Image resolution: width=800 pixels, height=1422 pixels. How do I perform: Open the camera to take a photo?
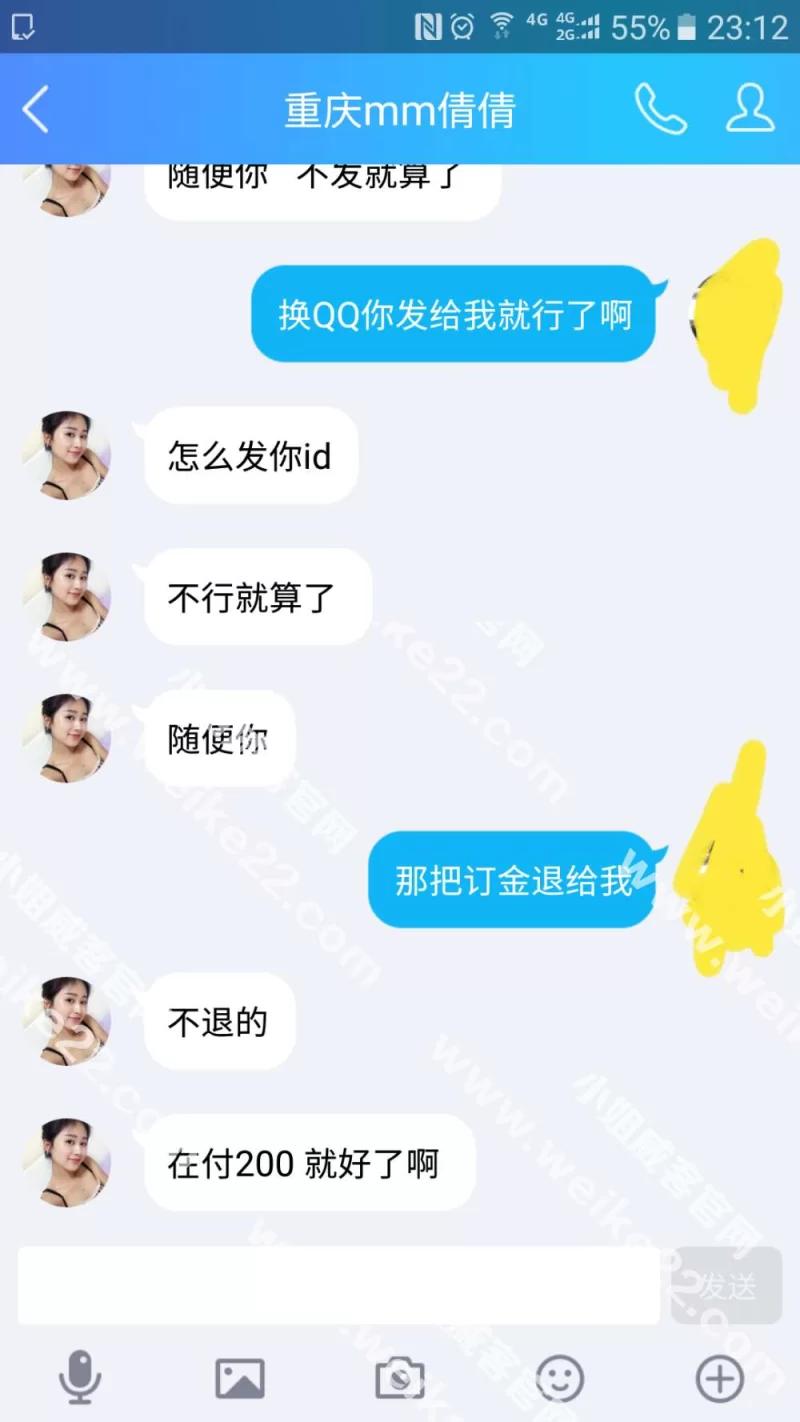400,1379
